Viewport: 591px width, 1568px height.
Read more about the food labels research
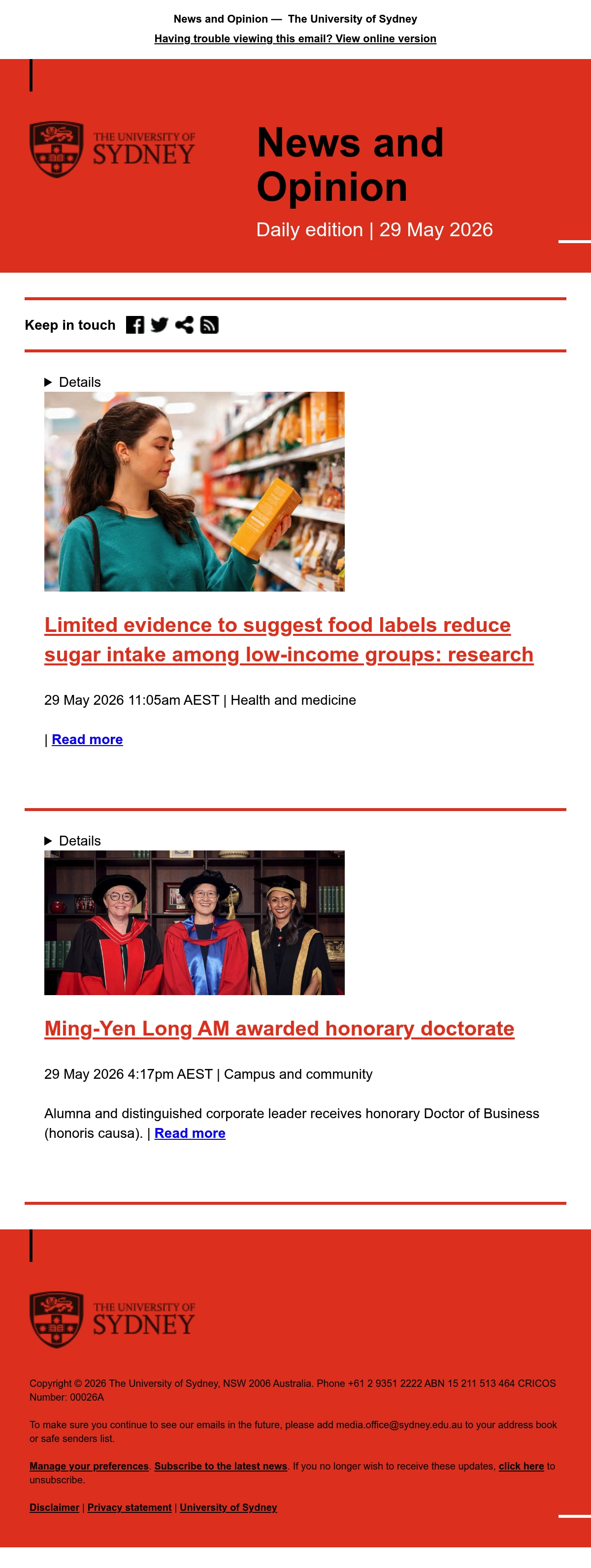pos(87,740)
